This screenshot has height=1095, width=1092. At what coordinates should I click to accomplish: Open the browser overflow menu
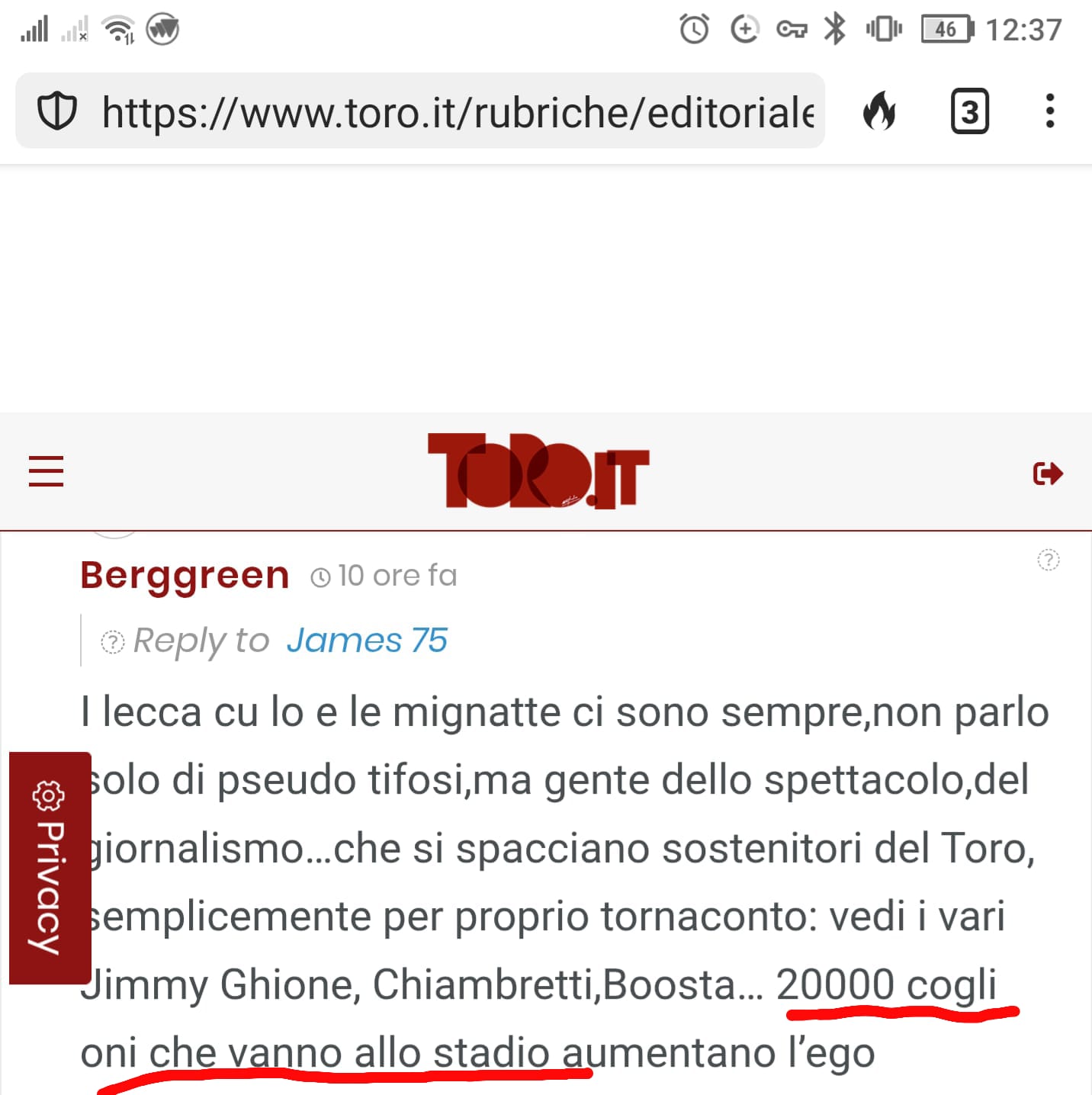(1050, 111)
